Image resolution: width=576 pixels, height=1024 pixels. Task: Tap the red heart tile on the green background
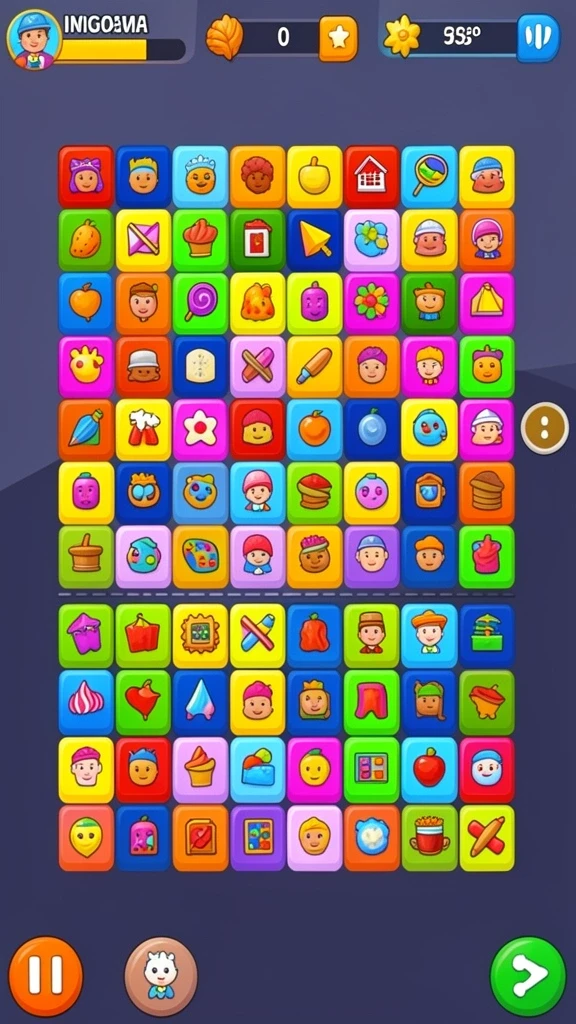pos(143,702)
